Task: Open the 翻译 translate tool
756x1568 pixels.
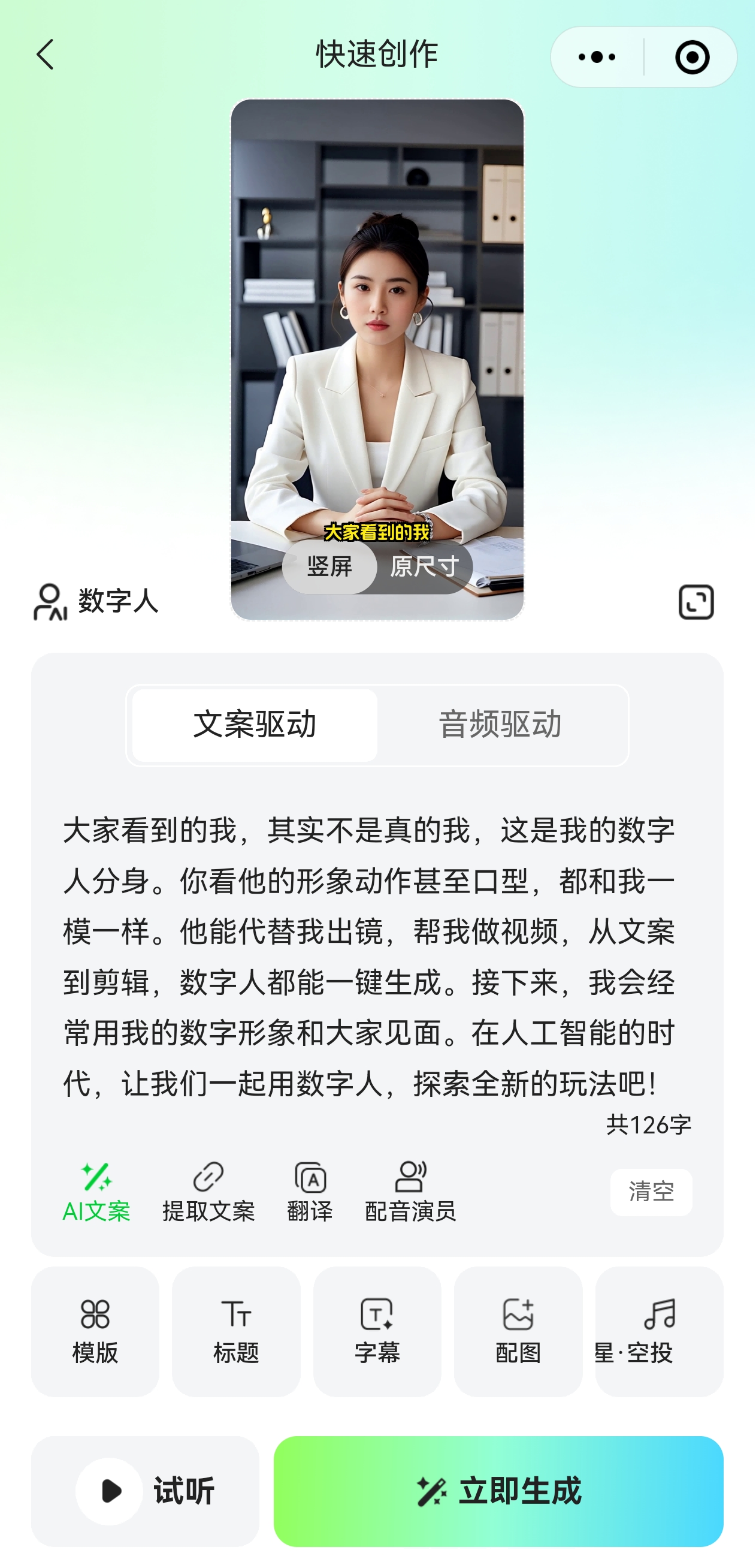Action: tap(310, 1192)
